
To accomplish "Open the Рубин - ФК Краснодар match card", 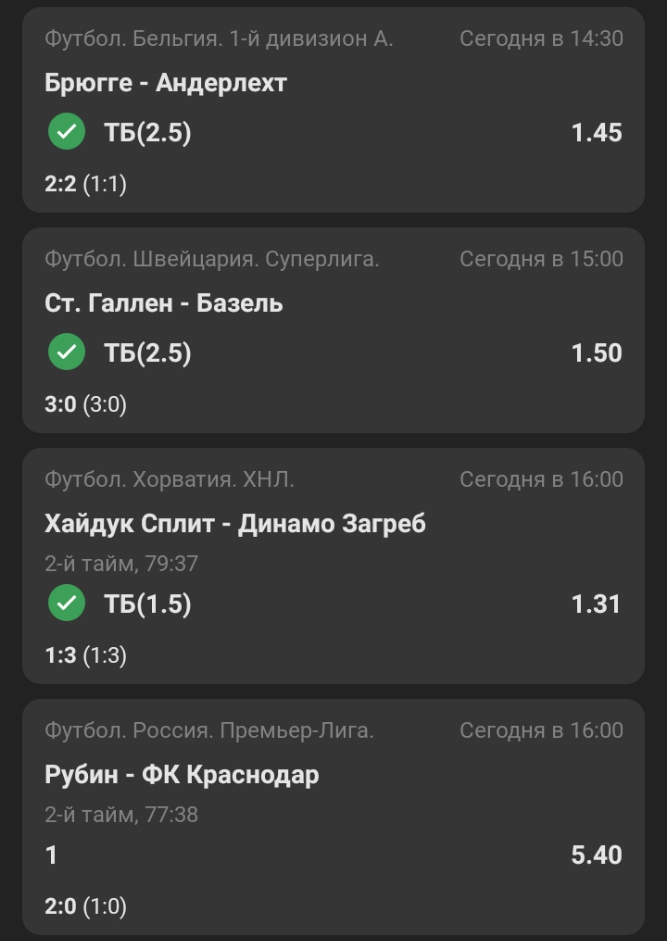I will [182, 775].
